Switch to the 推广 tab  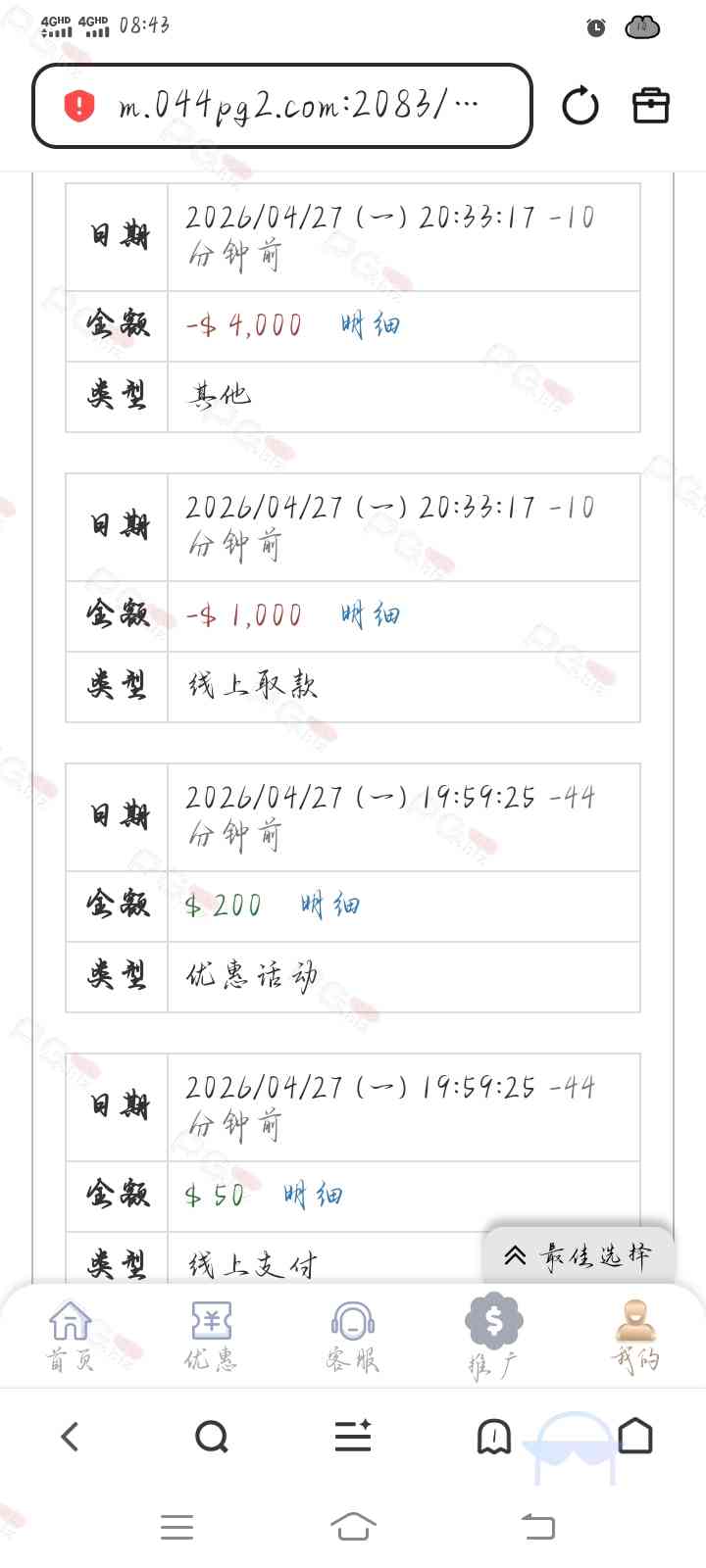(x=493, y=1335)
